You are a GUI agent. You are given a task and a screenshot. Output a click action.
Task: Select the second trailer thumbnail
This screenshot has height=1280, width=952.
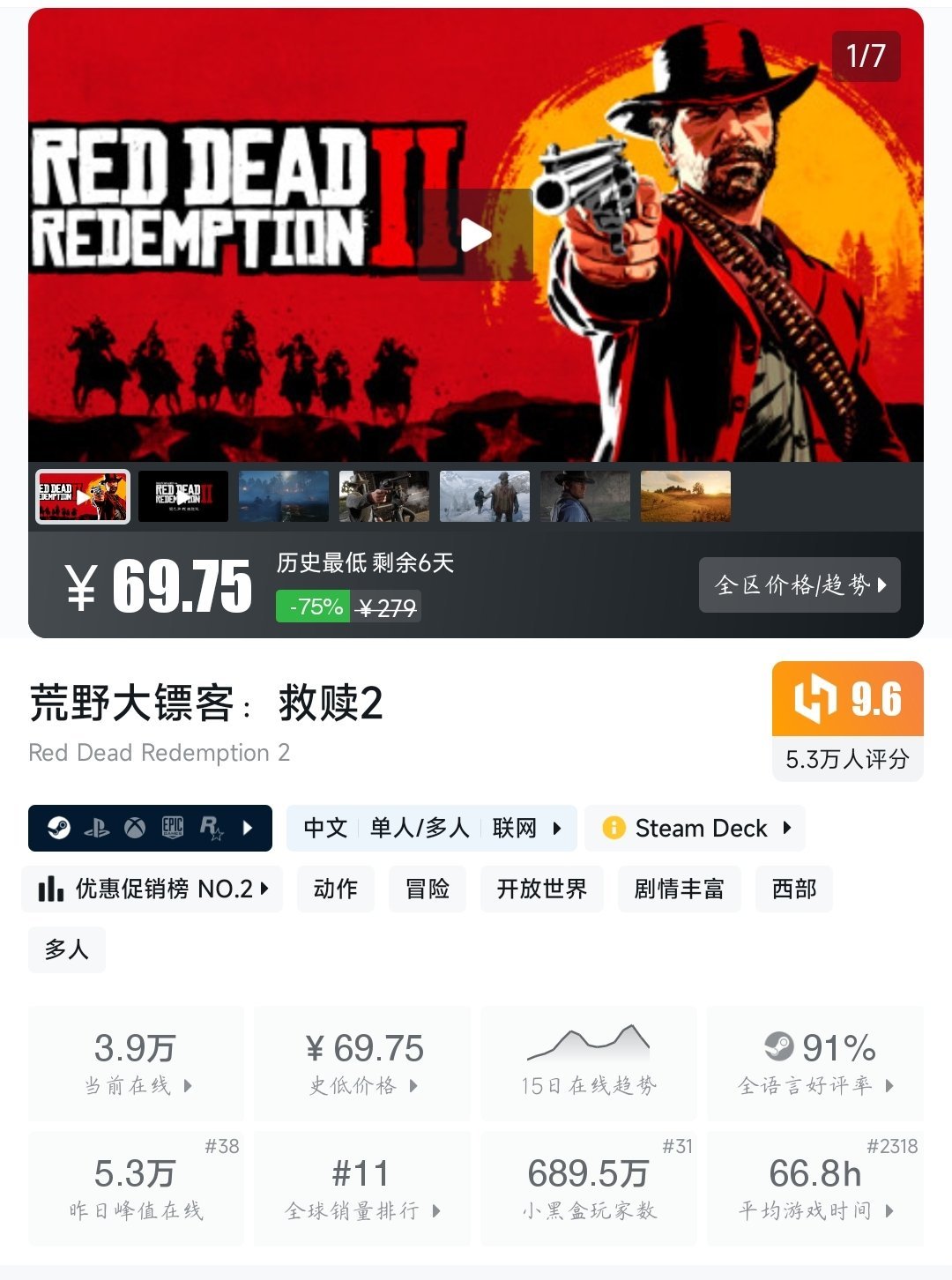click(x=183, y=496)
